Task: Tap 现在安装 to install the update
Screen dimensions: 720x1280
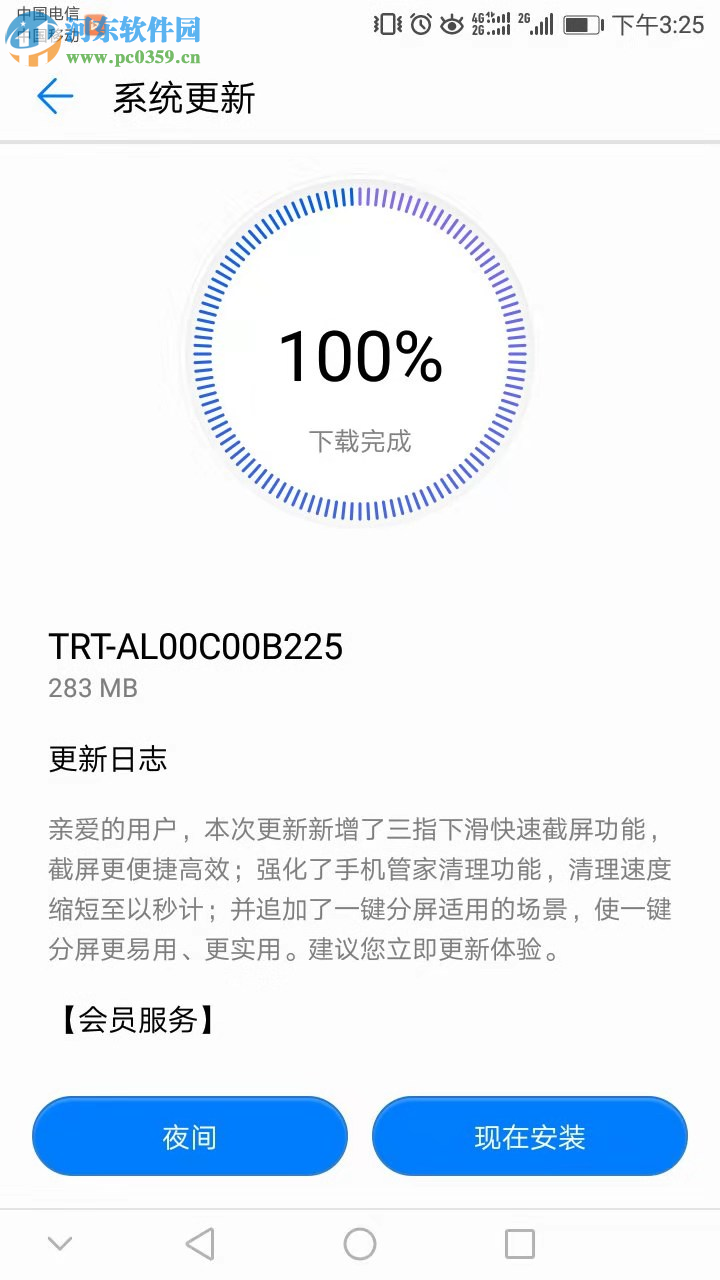Action: [x=530, y=1136]
